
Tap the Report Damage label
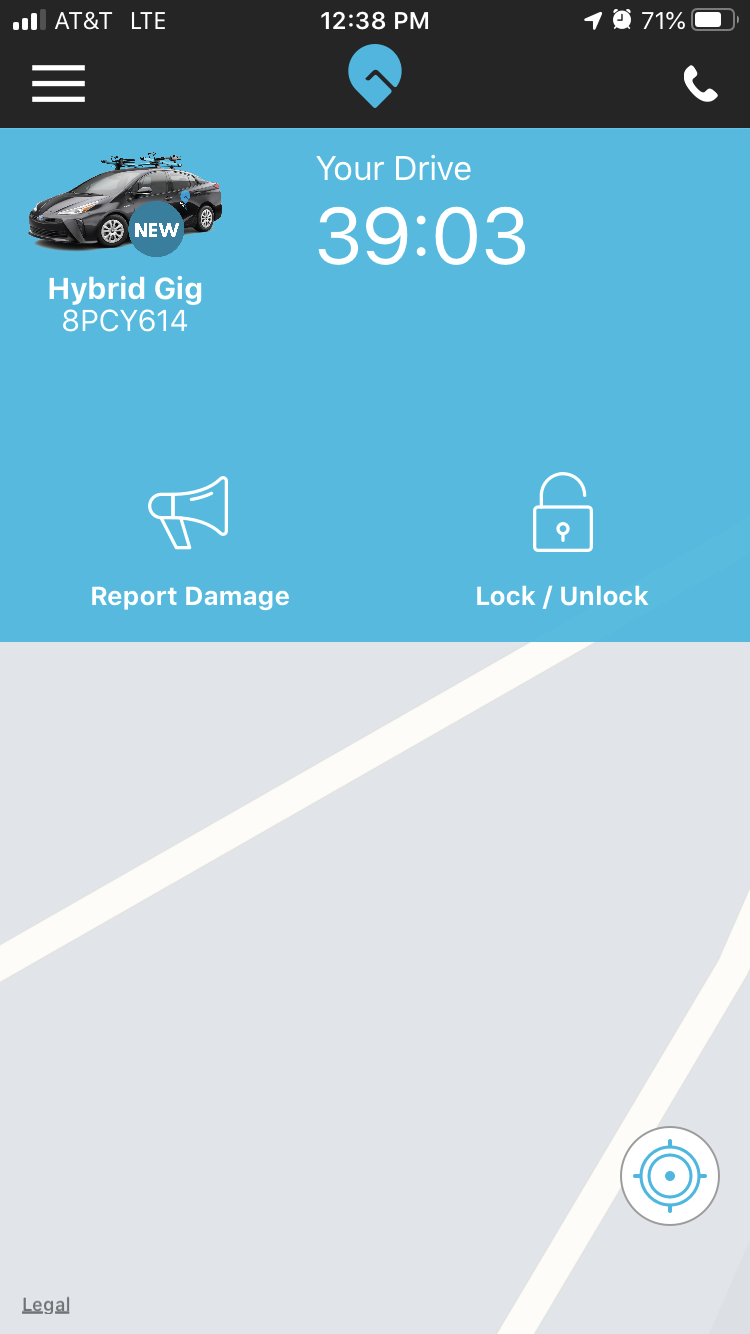click(189, 595)
